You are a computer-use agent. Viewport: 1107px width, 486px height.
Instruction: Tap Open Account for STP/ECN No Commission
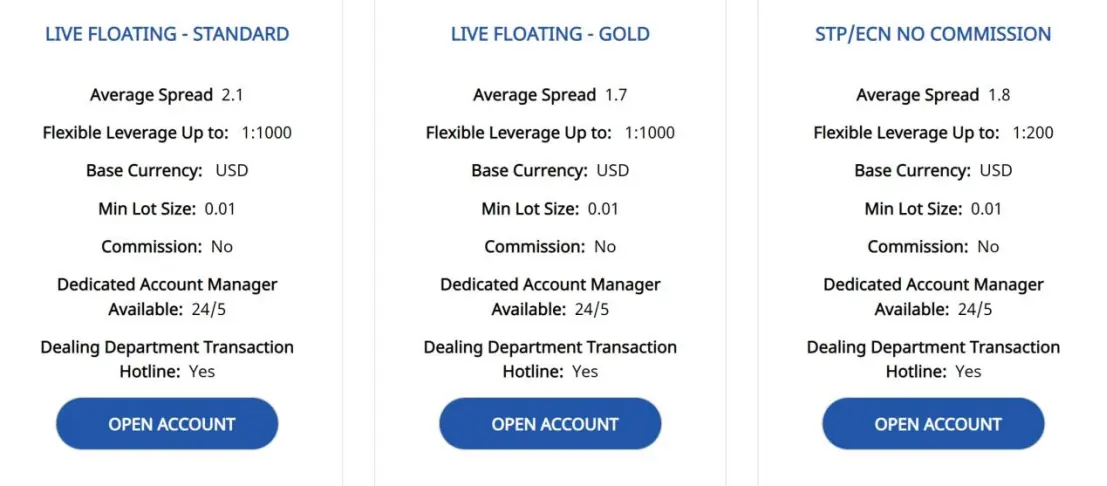pos(933,424)
